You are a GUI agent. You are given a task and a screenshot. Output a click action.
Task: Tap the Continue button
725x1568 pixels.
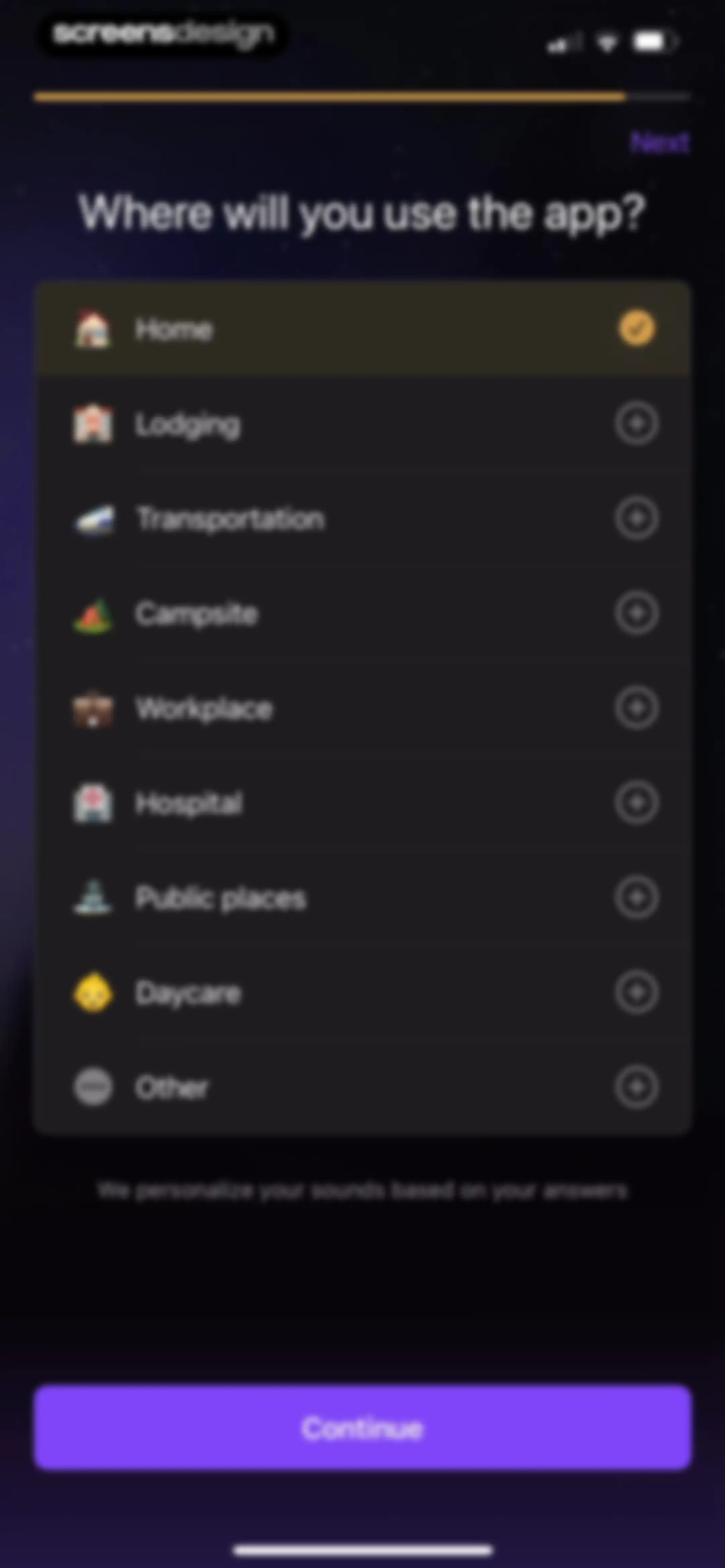pyautogui.click(x=363, y=1428)
